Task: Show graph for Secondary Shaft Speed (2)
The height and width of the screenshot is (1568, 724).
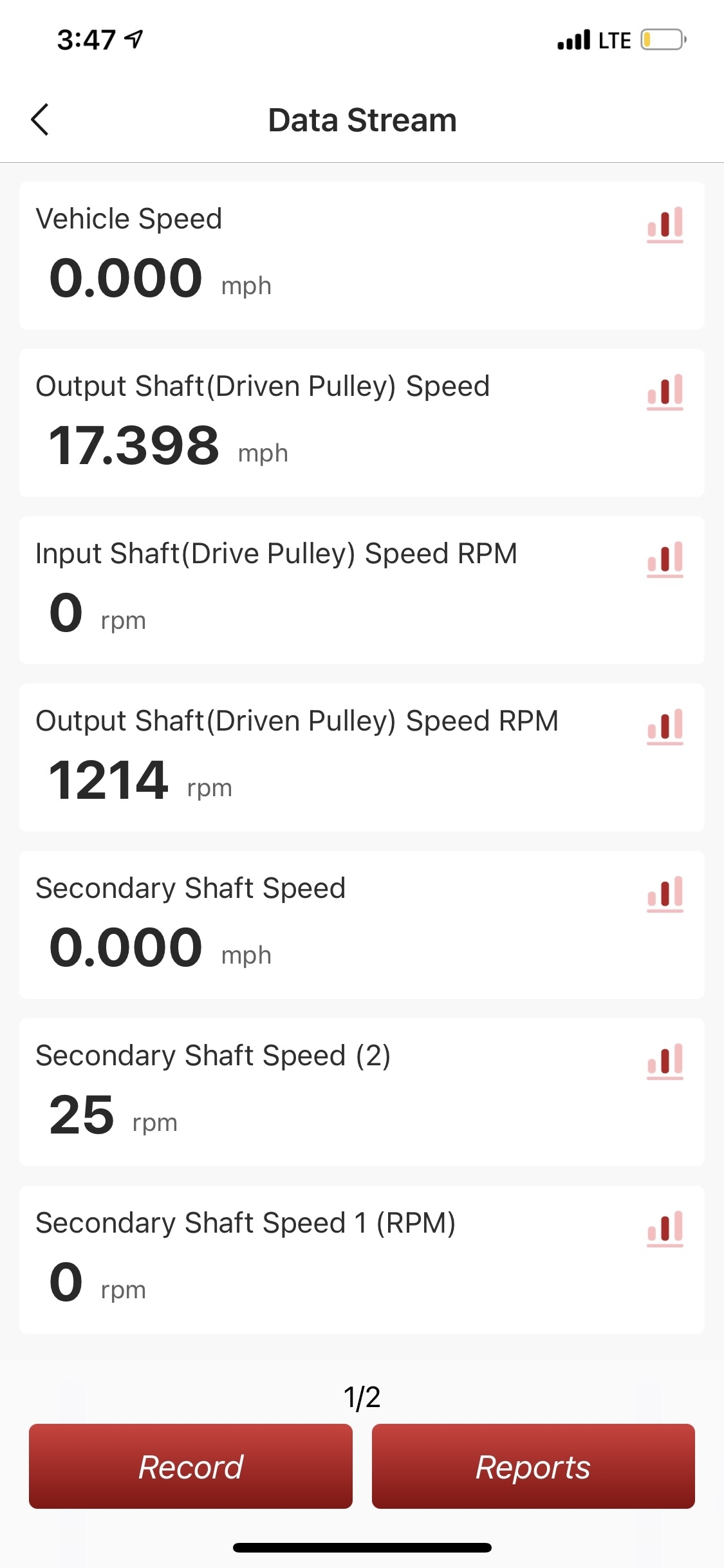Action: click(x=665, y=1061)
